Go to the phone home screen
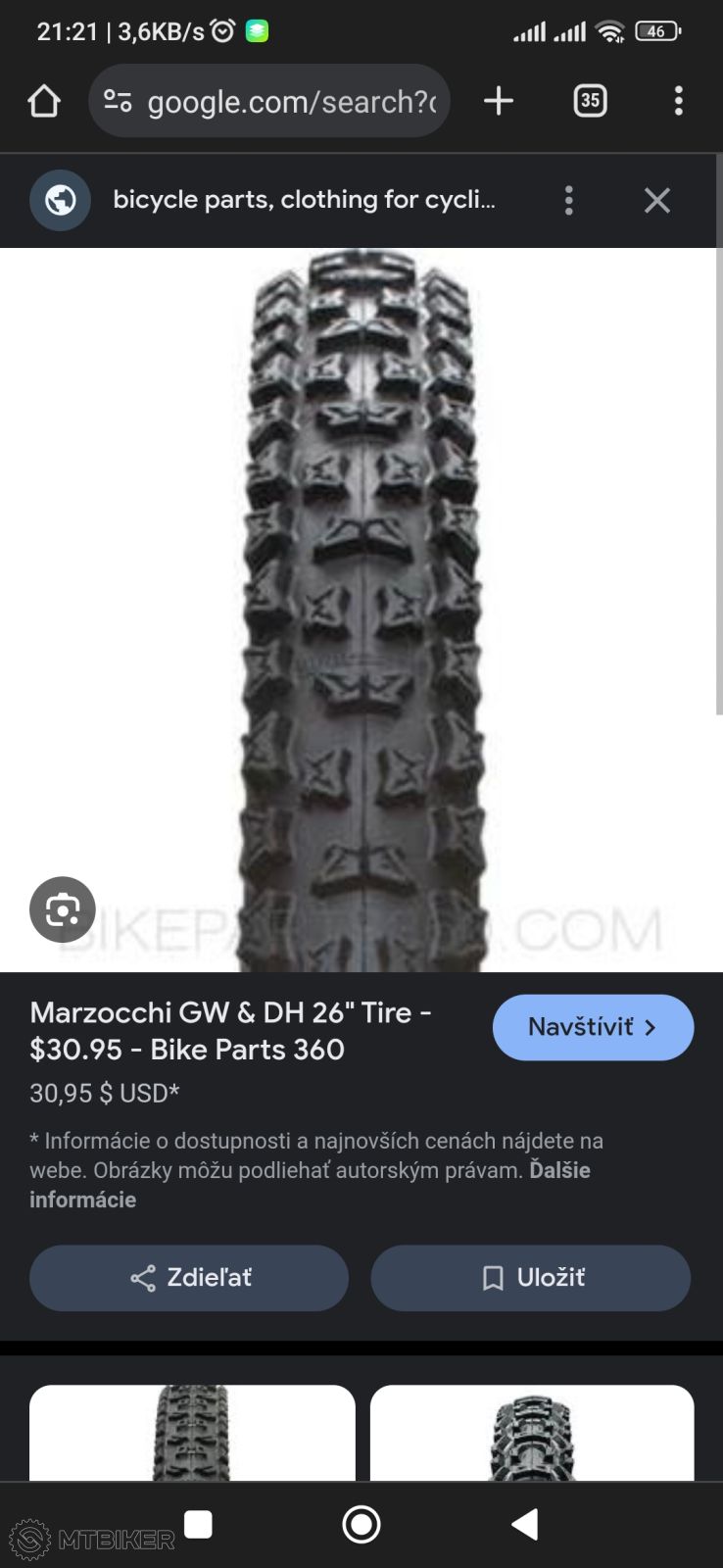 [361, 1524]
